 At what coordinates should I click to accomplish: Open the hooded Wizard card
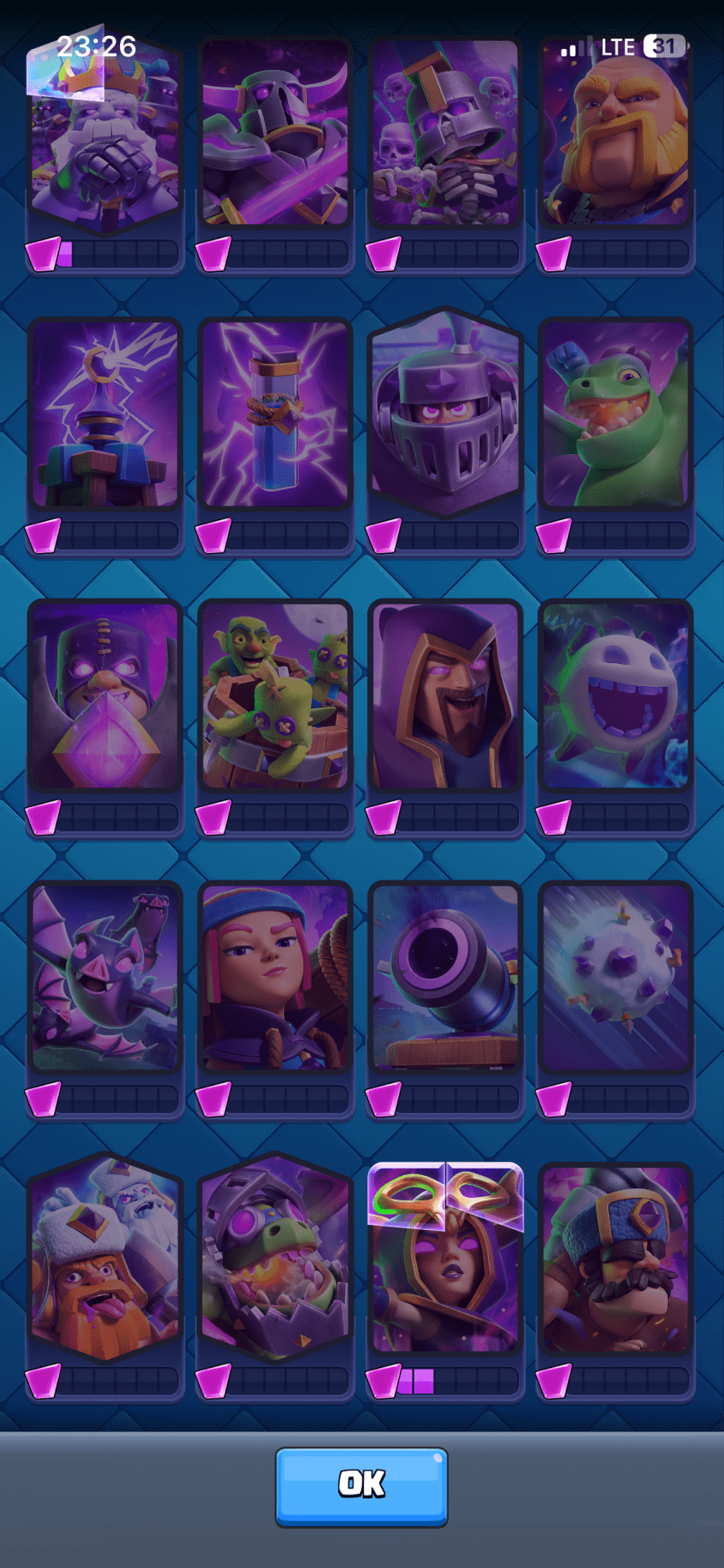click(x=445, y=696)
